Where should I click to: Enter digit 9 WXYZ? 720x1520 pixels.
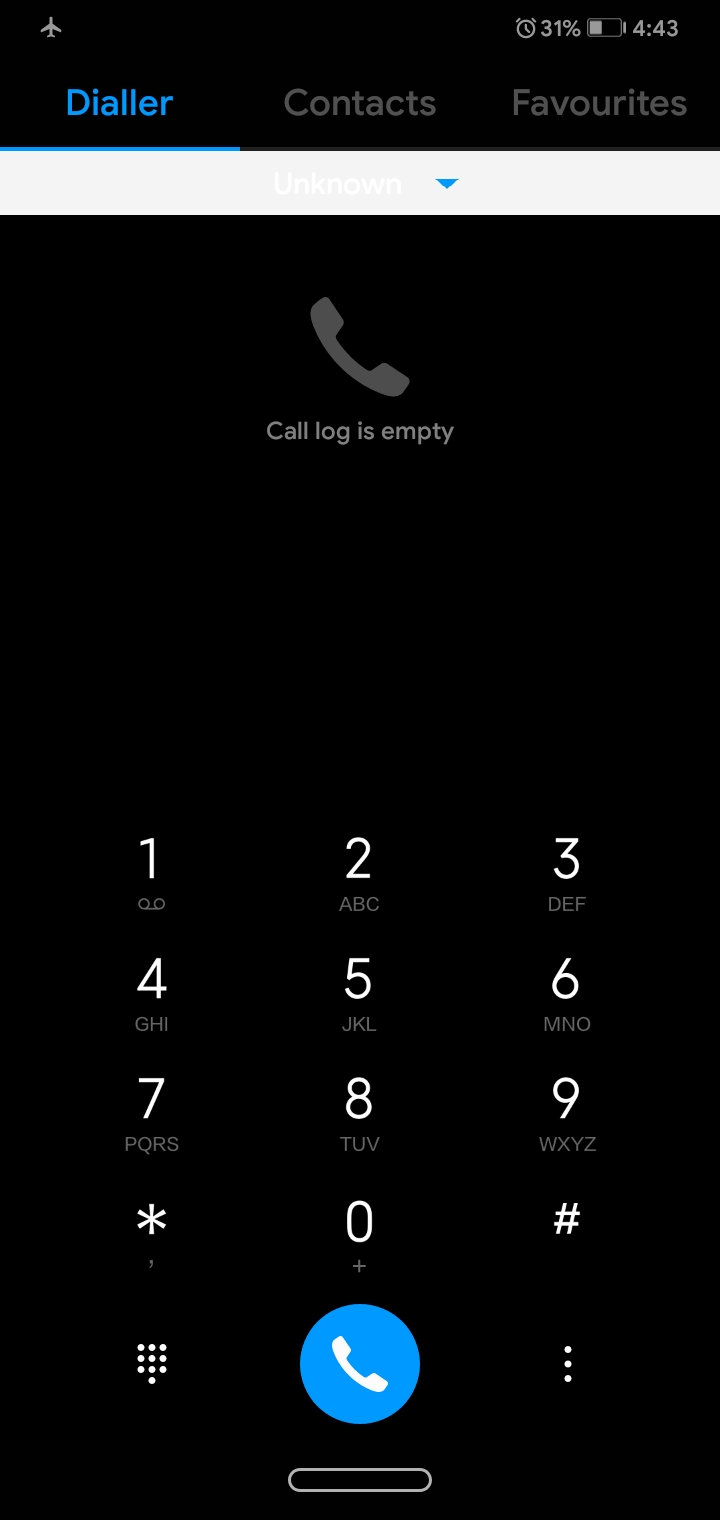tap(567, 1112)
